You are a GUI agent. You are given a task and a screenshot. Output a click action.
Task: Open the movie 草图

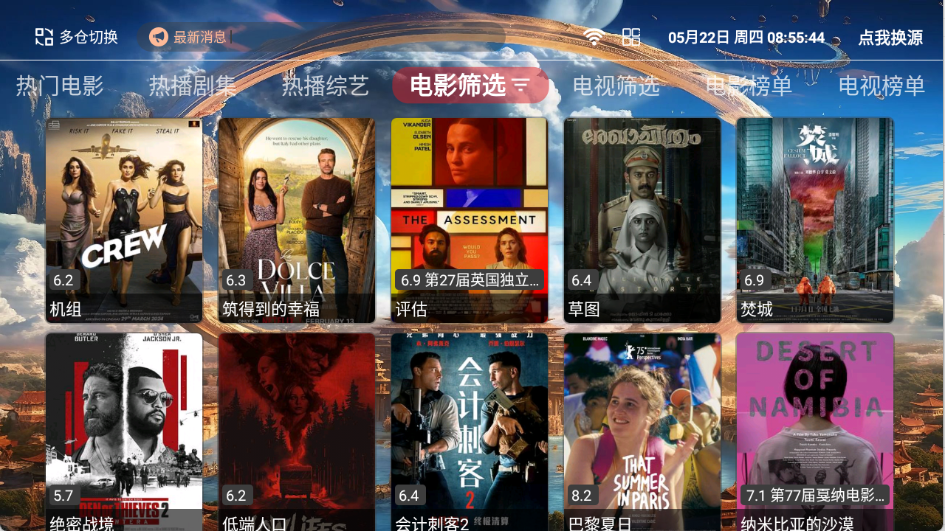point(642,220)
